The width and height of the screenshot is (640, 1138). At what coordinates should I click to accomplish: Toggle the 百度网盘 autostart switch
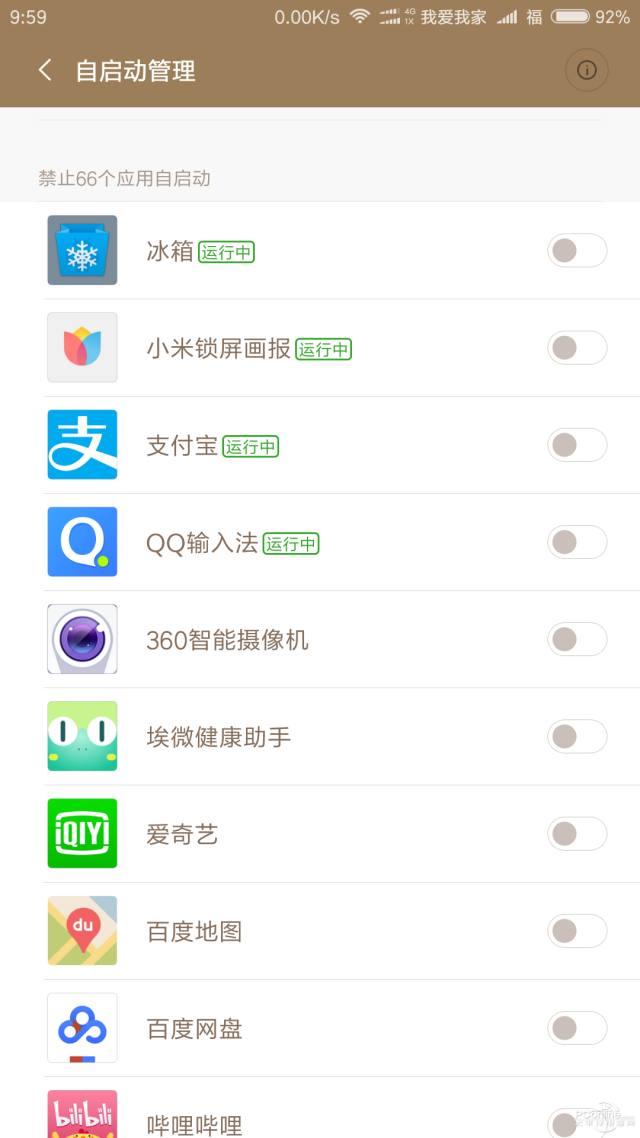(577, 1028)
